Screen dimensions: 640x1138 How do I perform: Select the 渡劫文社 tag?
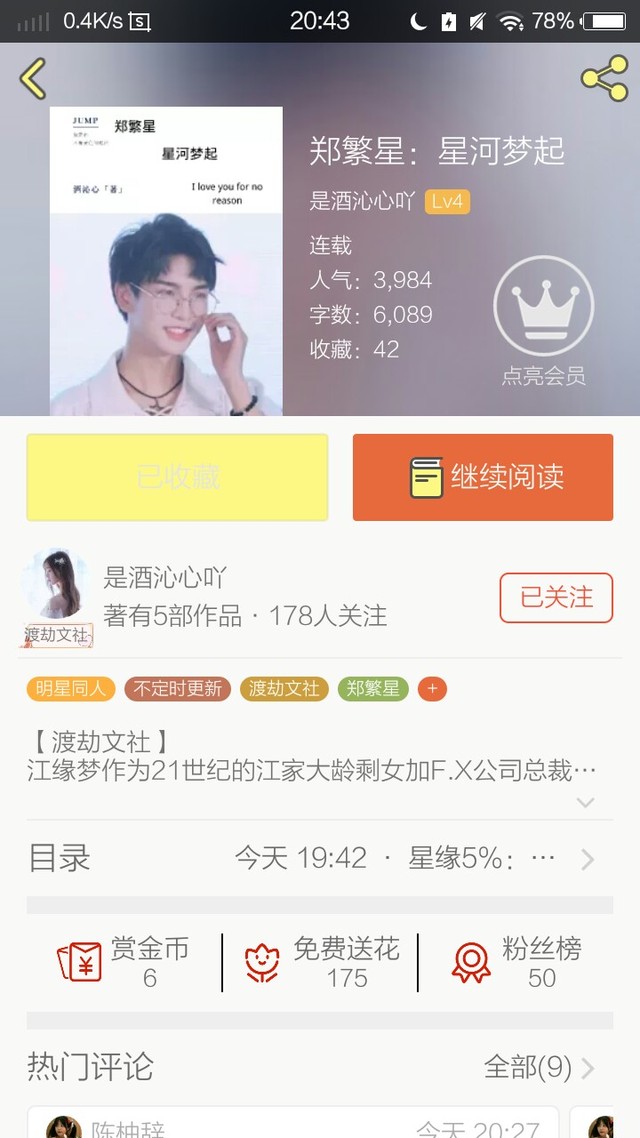point(284,688)
